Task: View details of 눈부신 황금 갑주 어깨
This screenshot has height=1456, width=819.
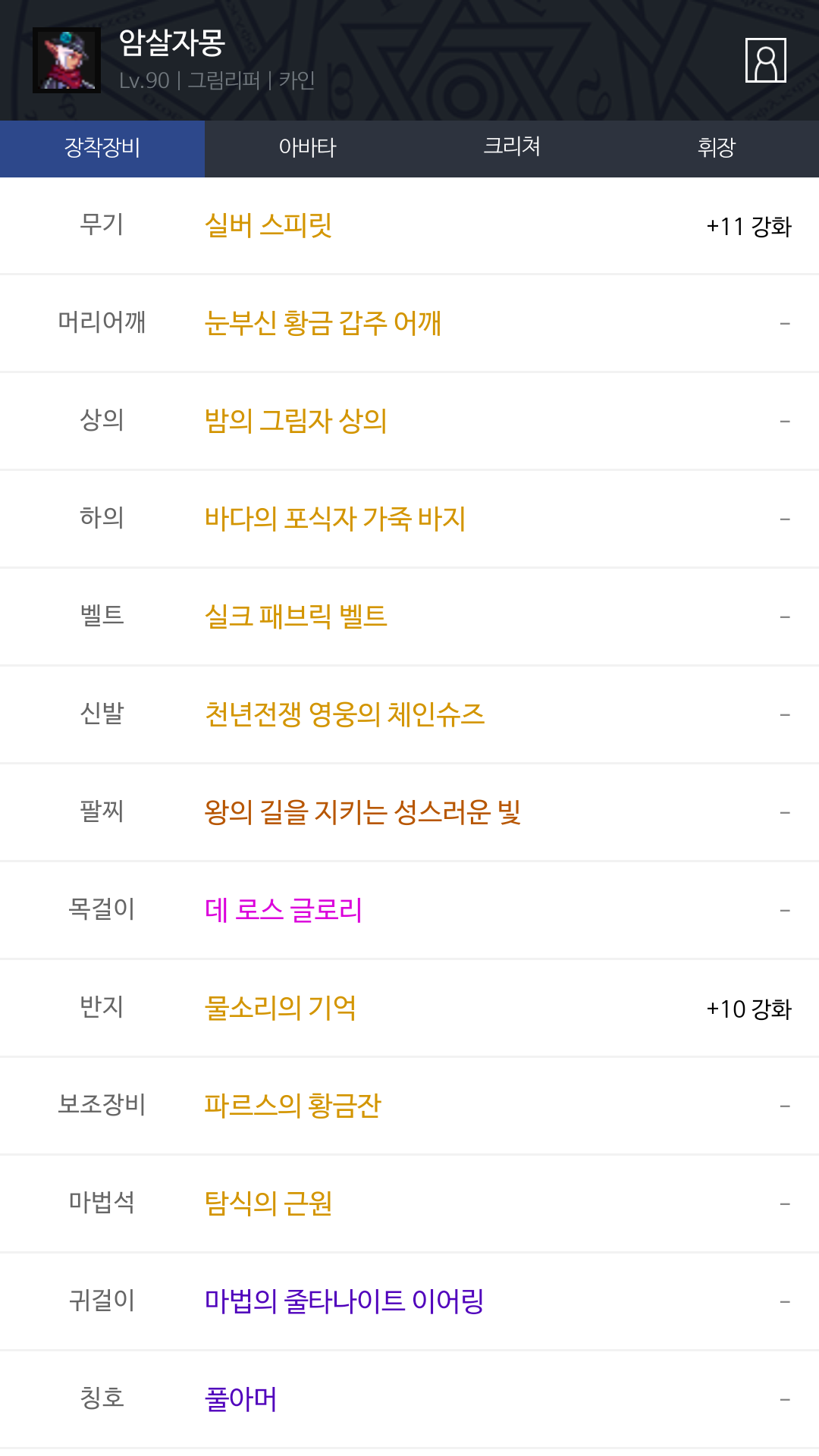Action: (x=323, y=323)
